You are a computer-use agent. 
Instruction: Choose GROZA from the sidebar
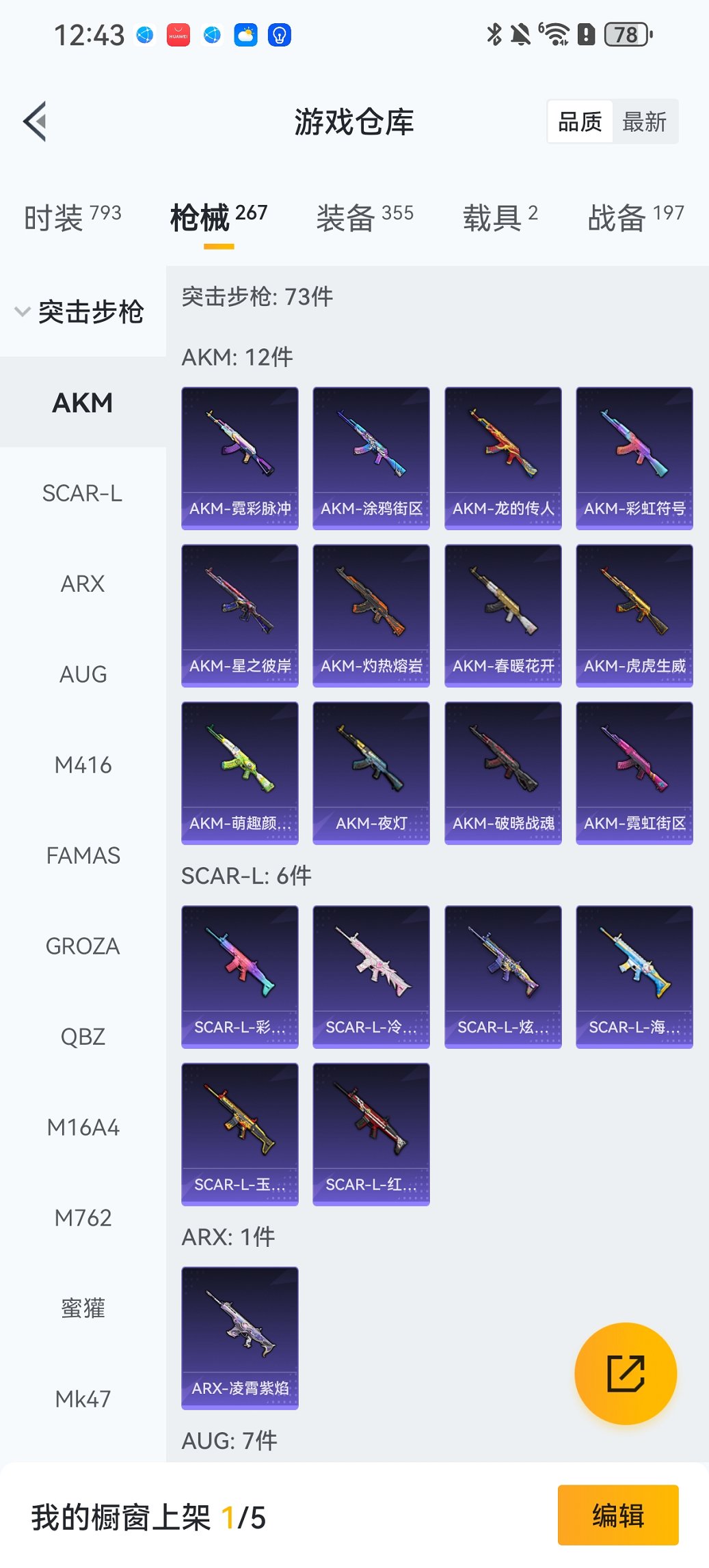82,946
